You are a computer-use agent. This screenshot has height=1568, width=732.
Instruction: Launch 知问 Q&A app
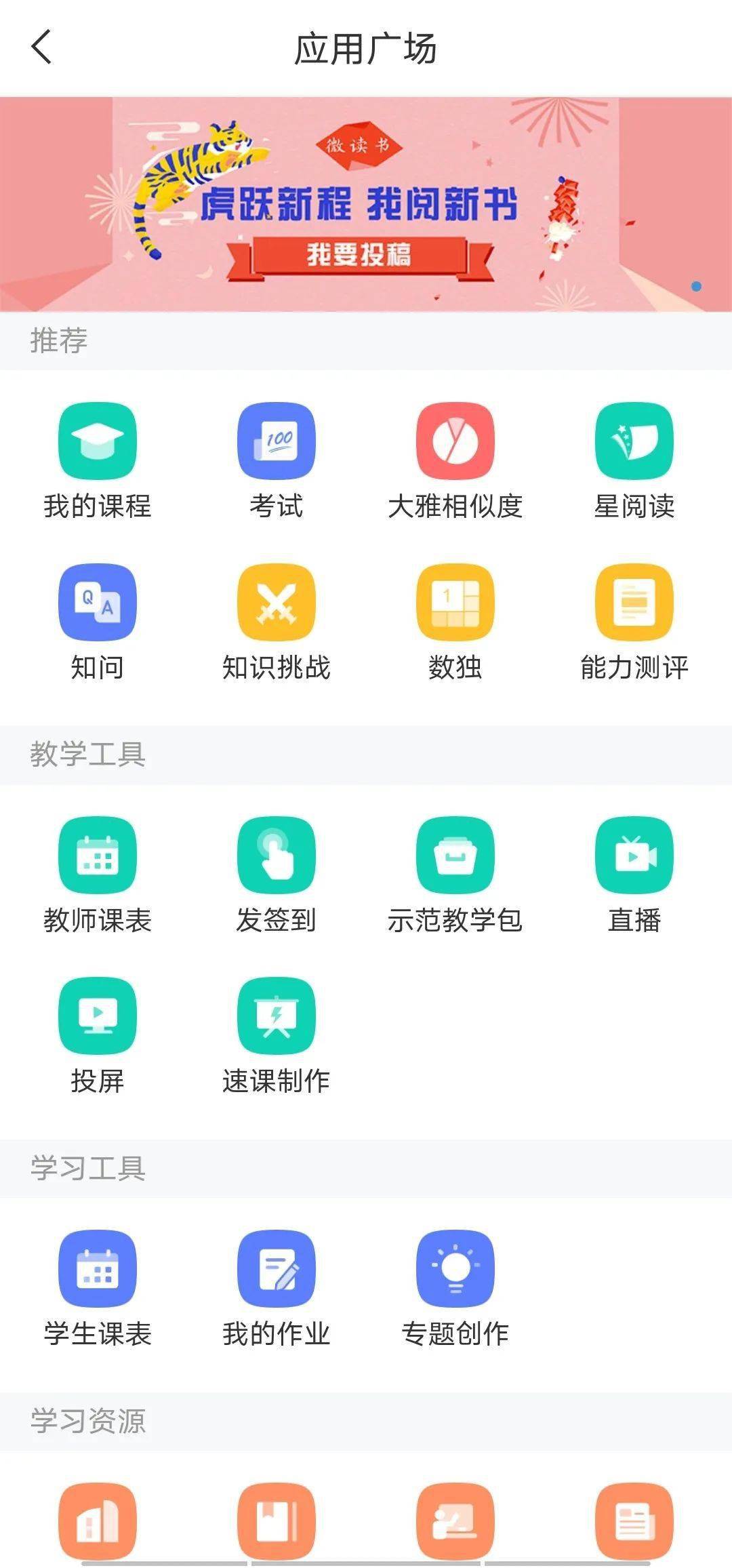click(98, 603)
